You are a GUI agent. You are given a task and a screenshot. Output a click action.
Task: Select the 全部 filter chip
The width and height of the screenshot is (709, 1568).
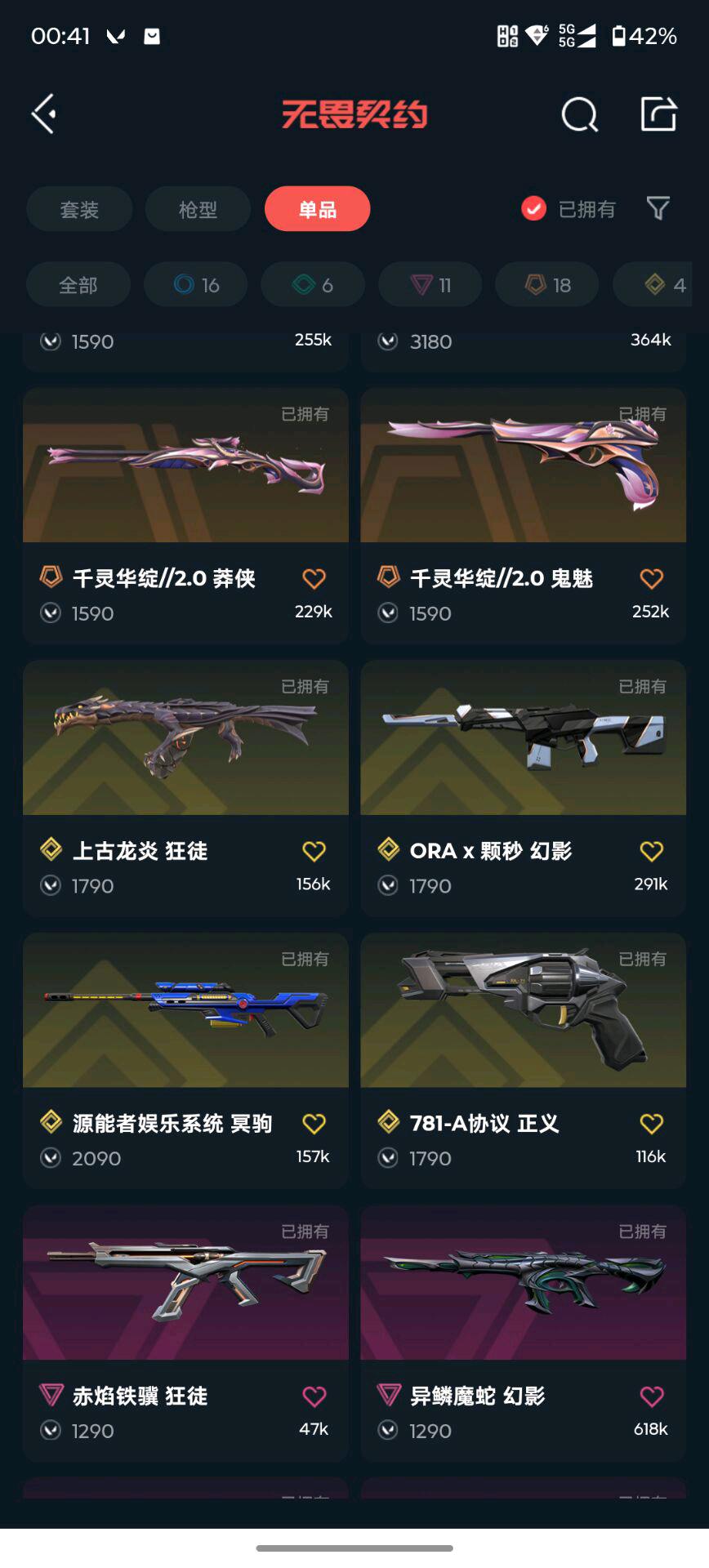(78, 285)
